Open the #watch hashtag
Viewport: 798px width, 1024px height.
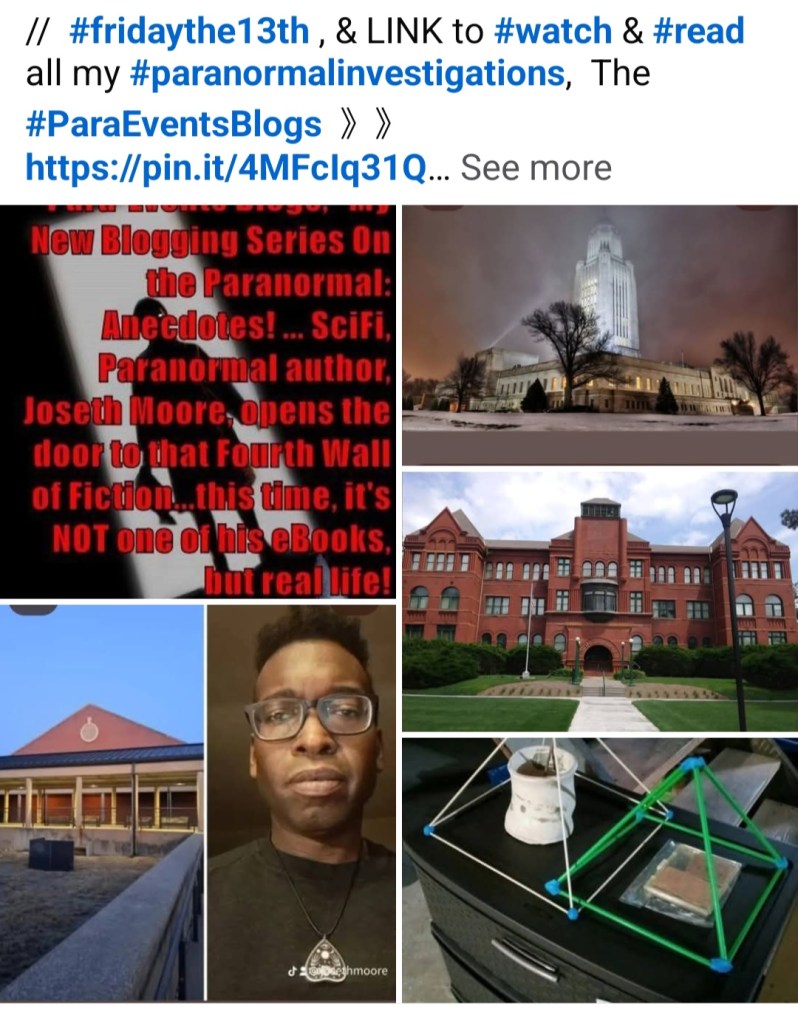click(553, 32)
